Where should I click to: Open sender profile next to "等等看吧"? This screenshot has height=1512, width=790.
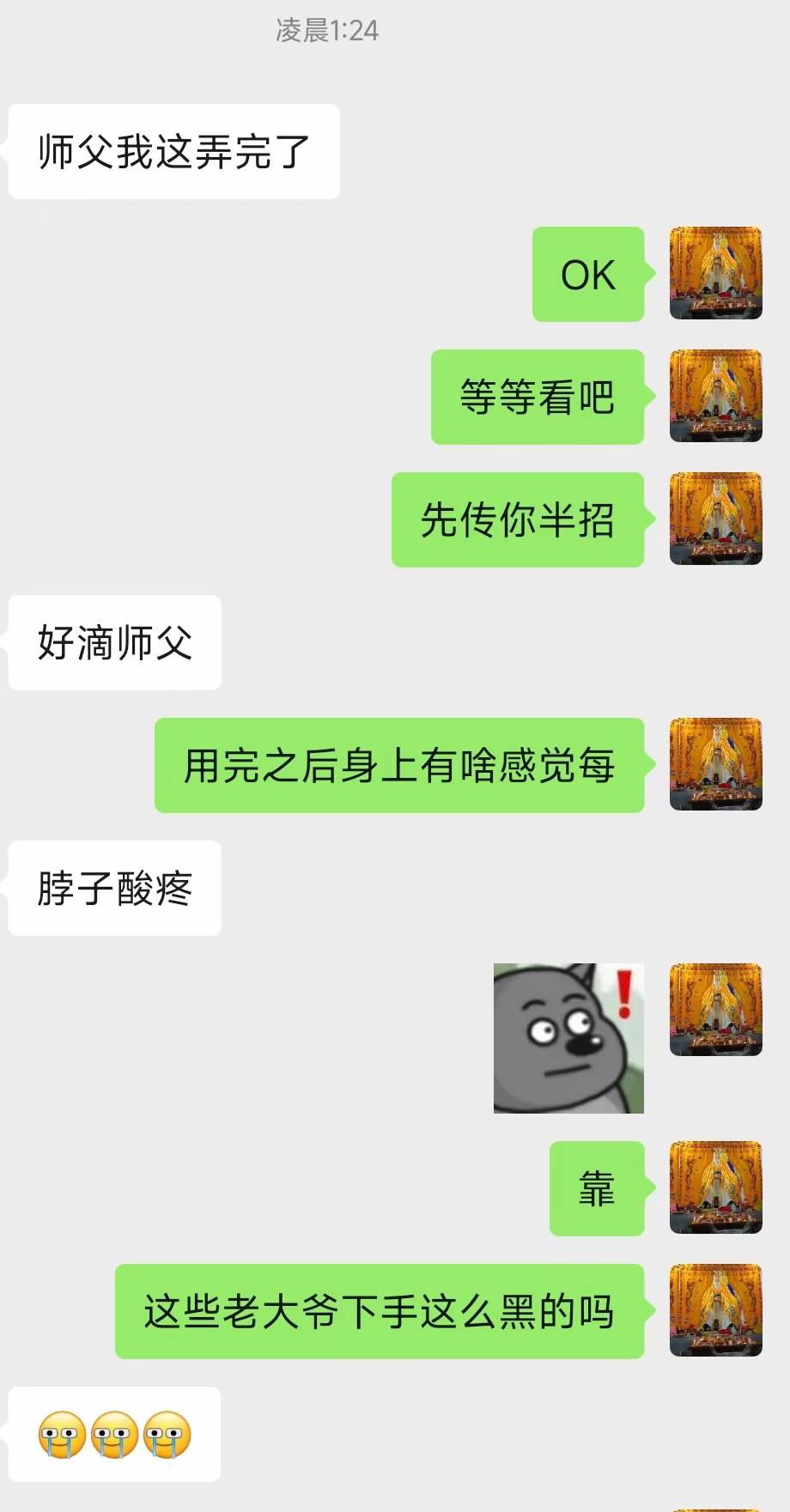(715, 396)
